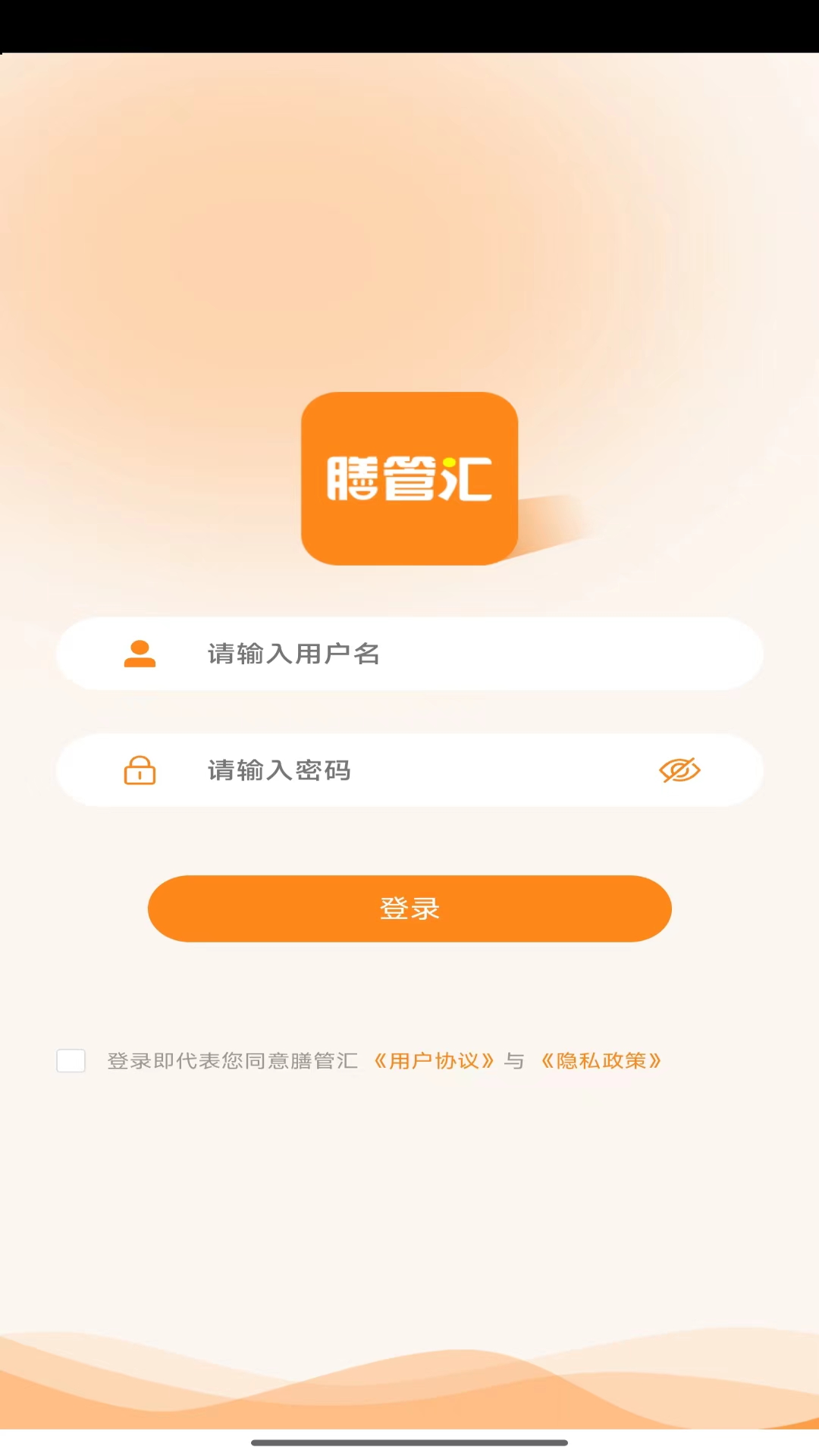The image size is (819, 1456).
Task: Click the eye icon to reveal the password
Action: tap(680, 770)
